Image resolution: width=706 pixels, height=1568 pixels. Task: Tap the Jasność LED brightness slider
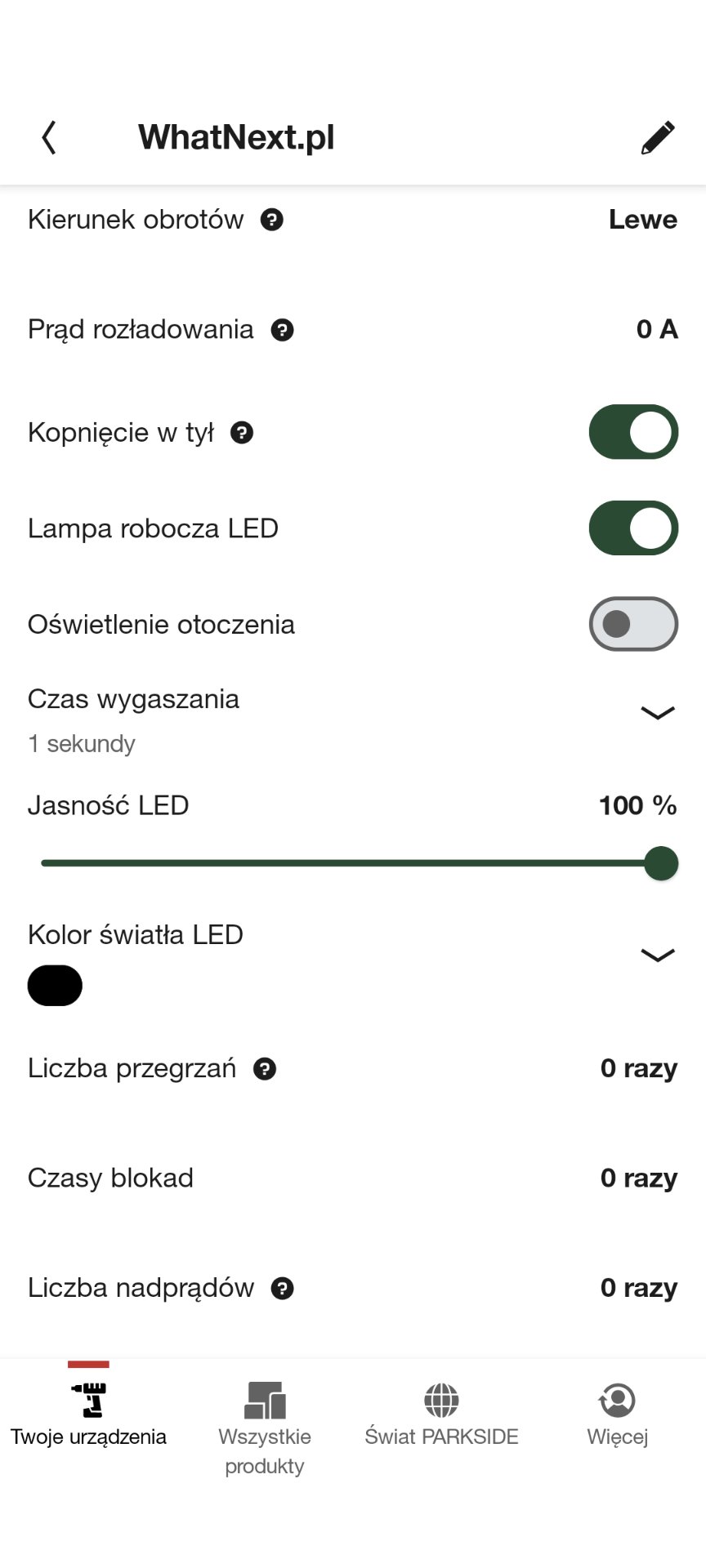pos(360,863)
